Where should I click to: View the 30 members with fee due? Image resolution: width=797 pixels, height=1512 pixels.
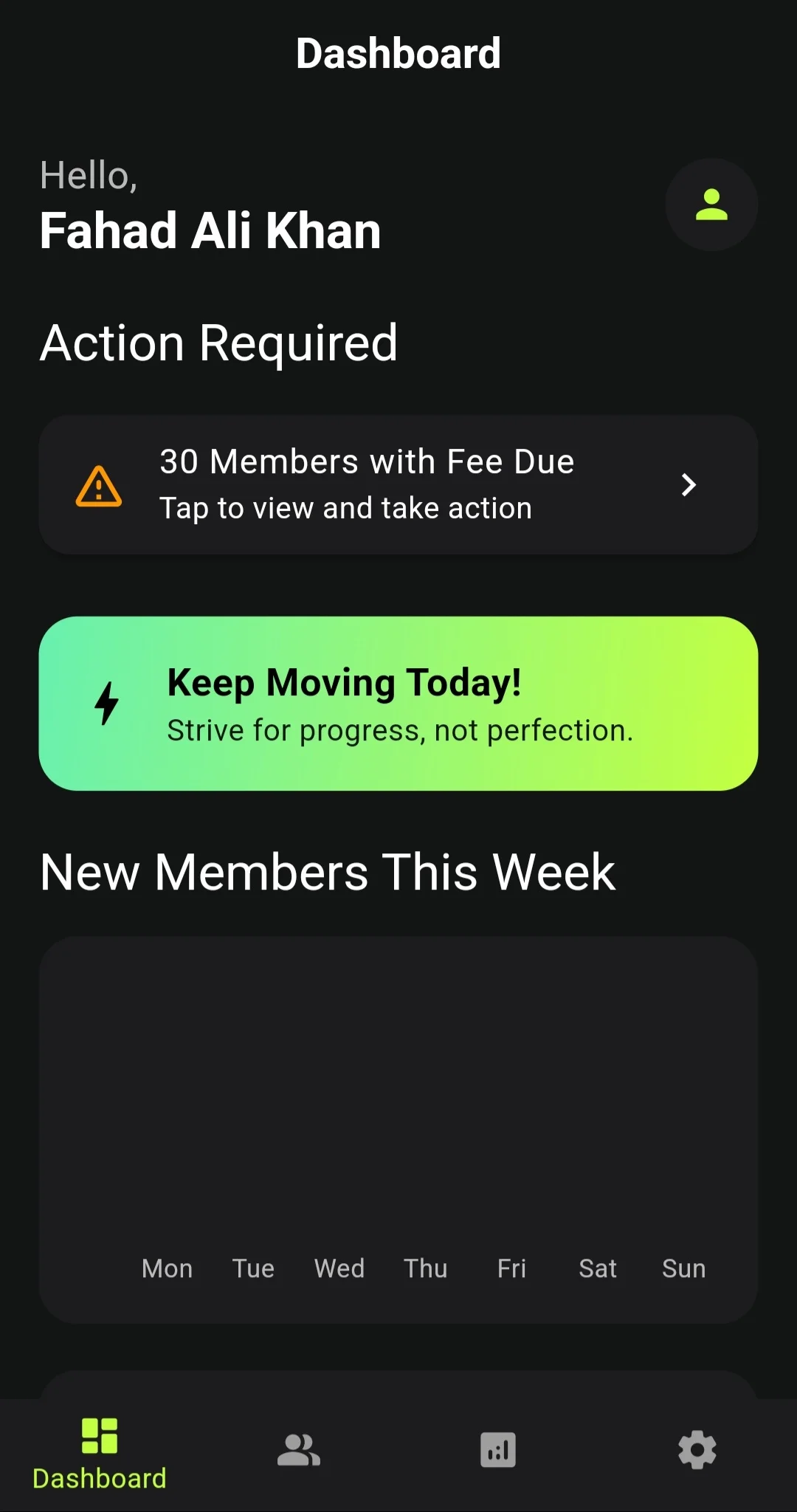(398, 485)
